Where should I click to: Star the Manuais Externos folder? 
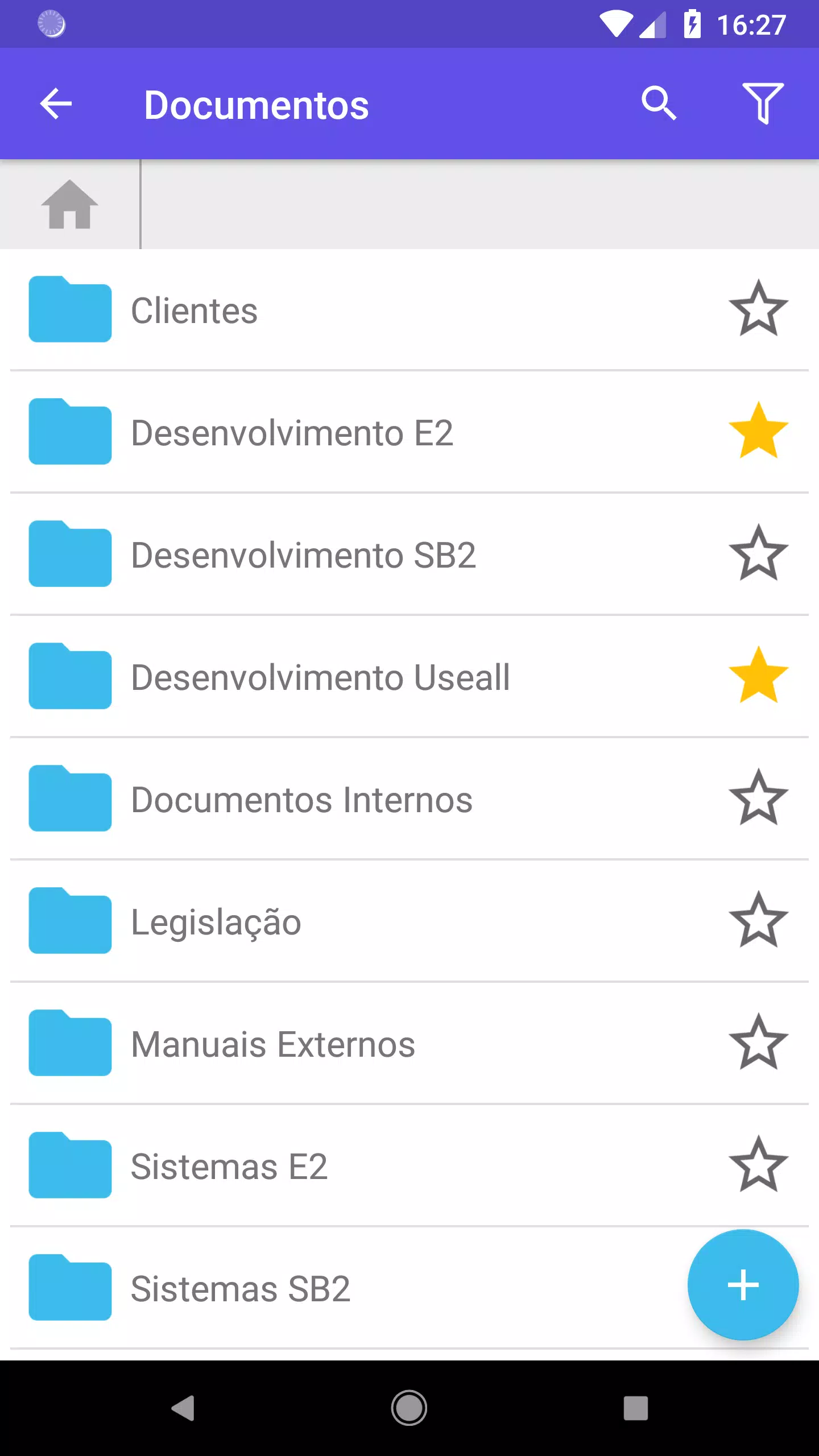[x=758, y=1042]
